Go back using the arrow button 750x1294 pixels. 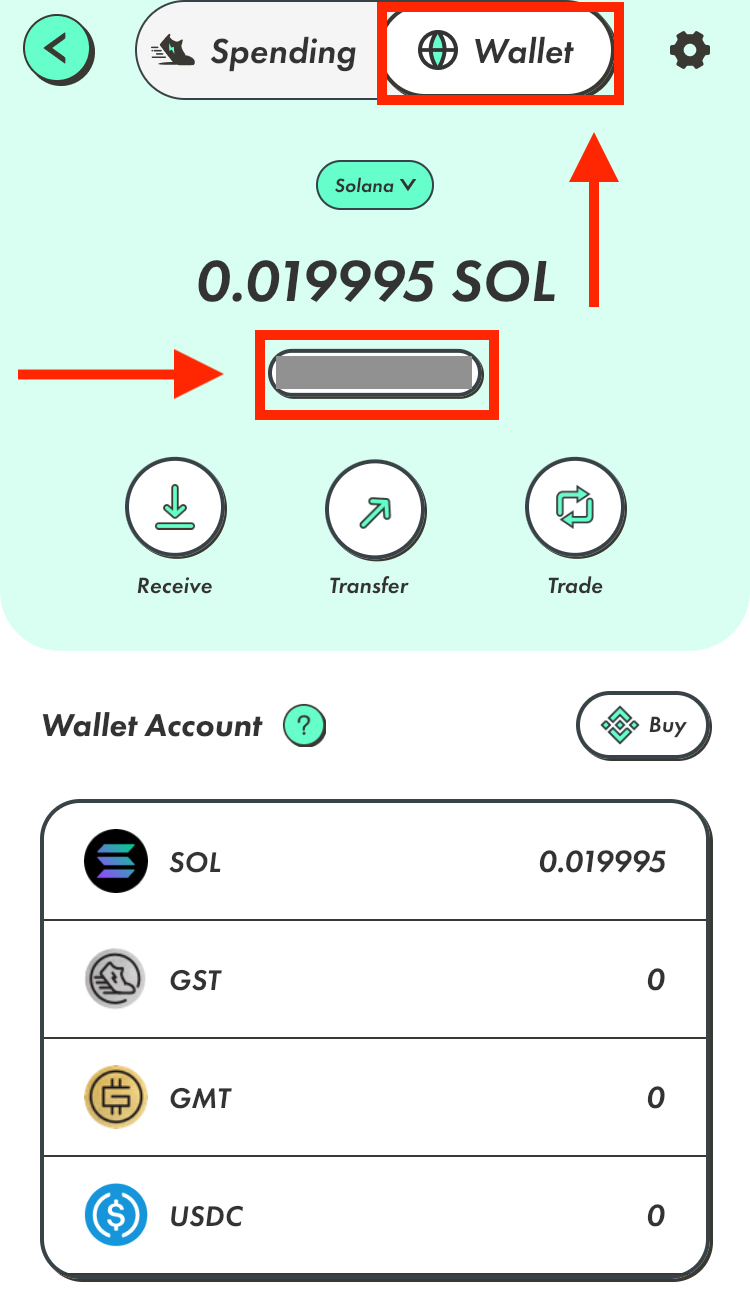[x=57, y=48]
